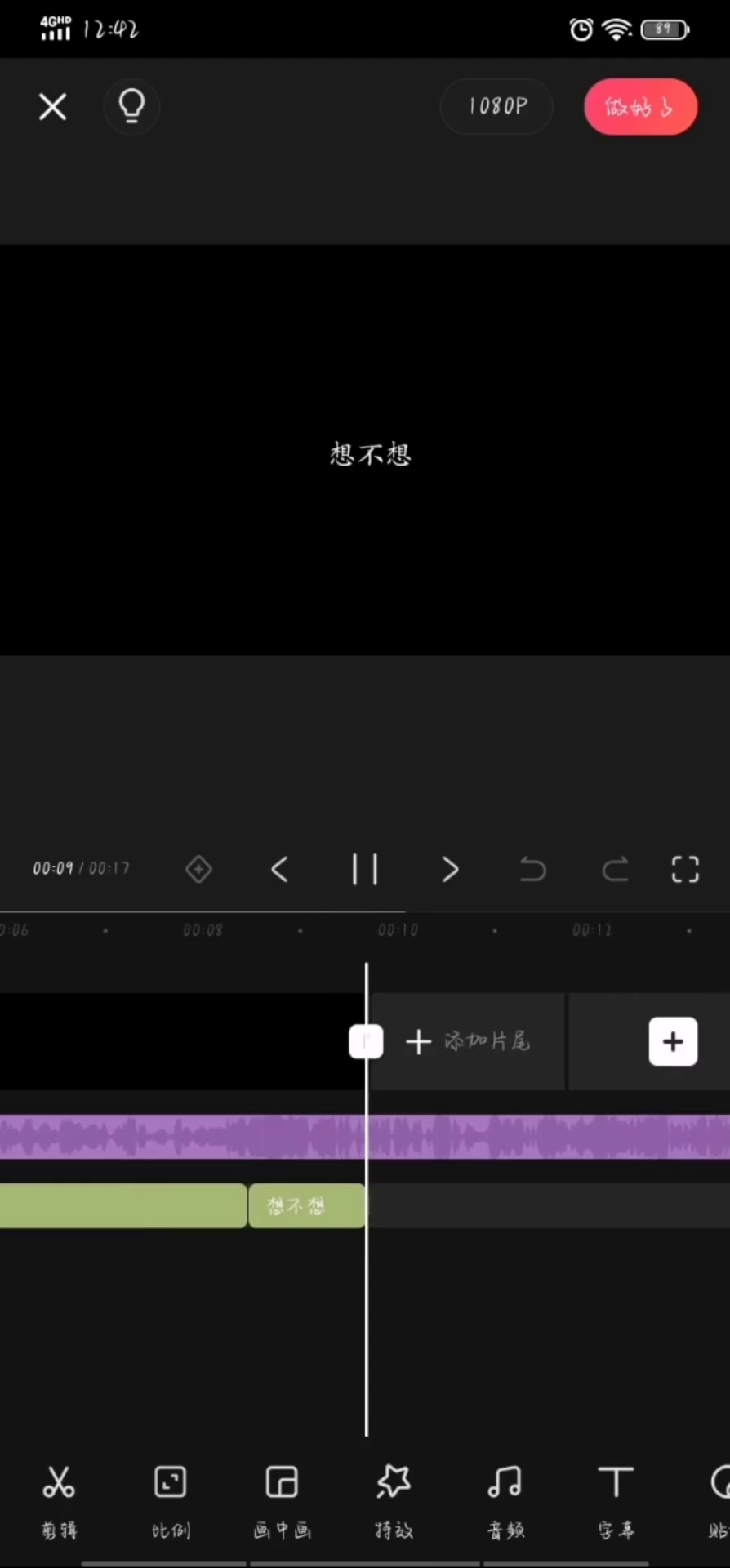The image size is (730, 1568).
Task: Open the 剪辑 scissors tool
Action: pyautogui.click(x=59, y=1499)
